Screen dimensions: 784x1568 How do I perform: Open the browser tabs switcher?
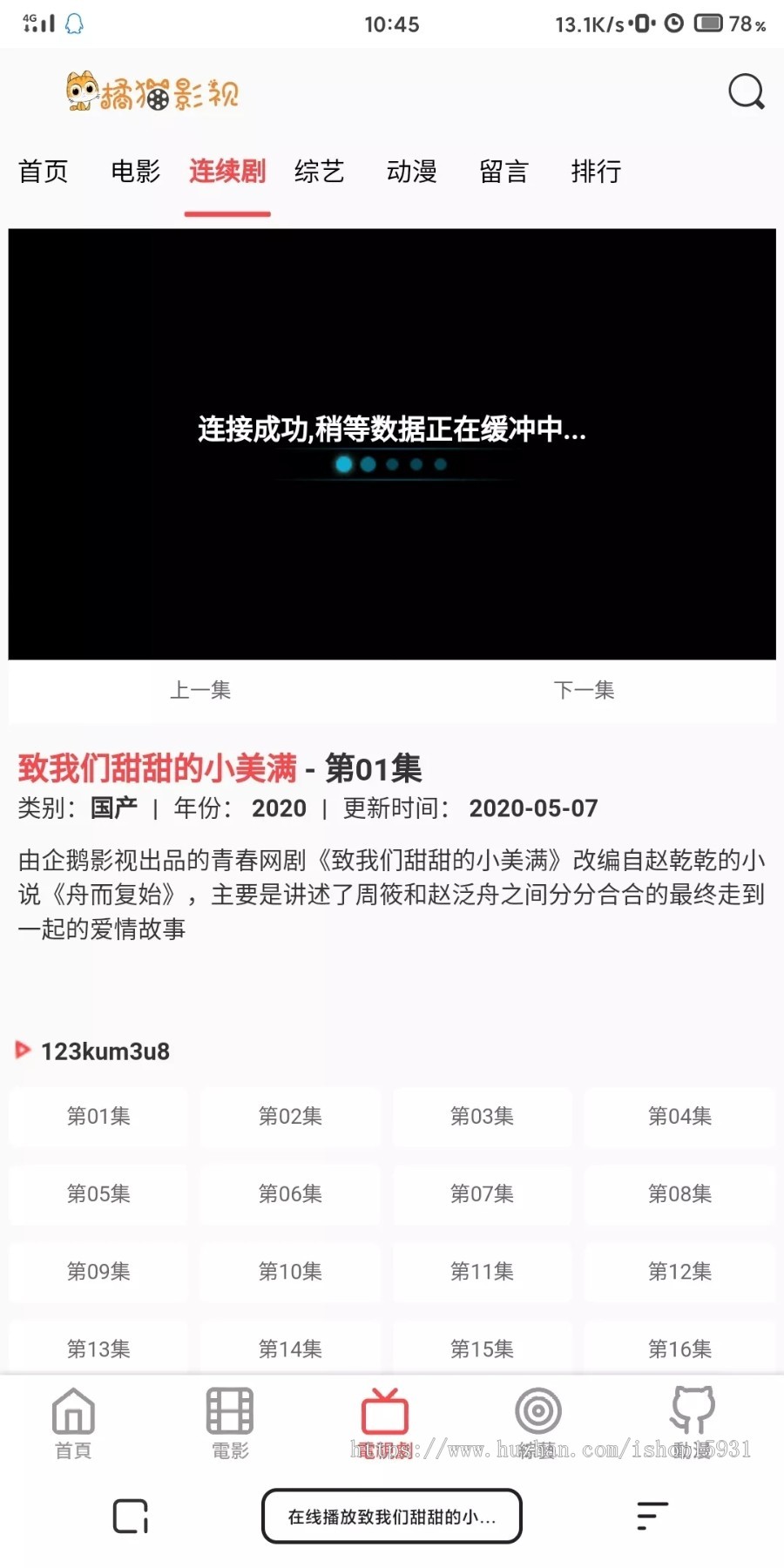(x=131, y=1517)
